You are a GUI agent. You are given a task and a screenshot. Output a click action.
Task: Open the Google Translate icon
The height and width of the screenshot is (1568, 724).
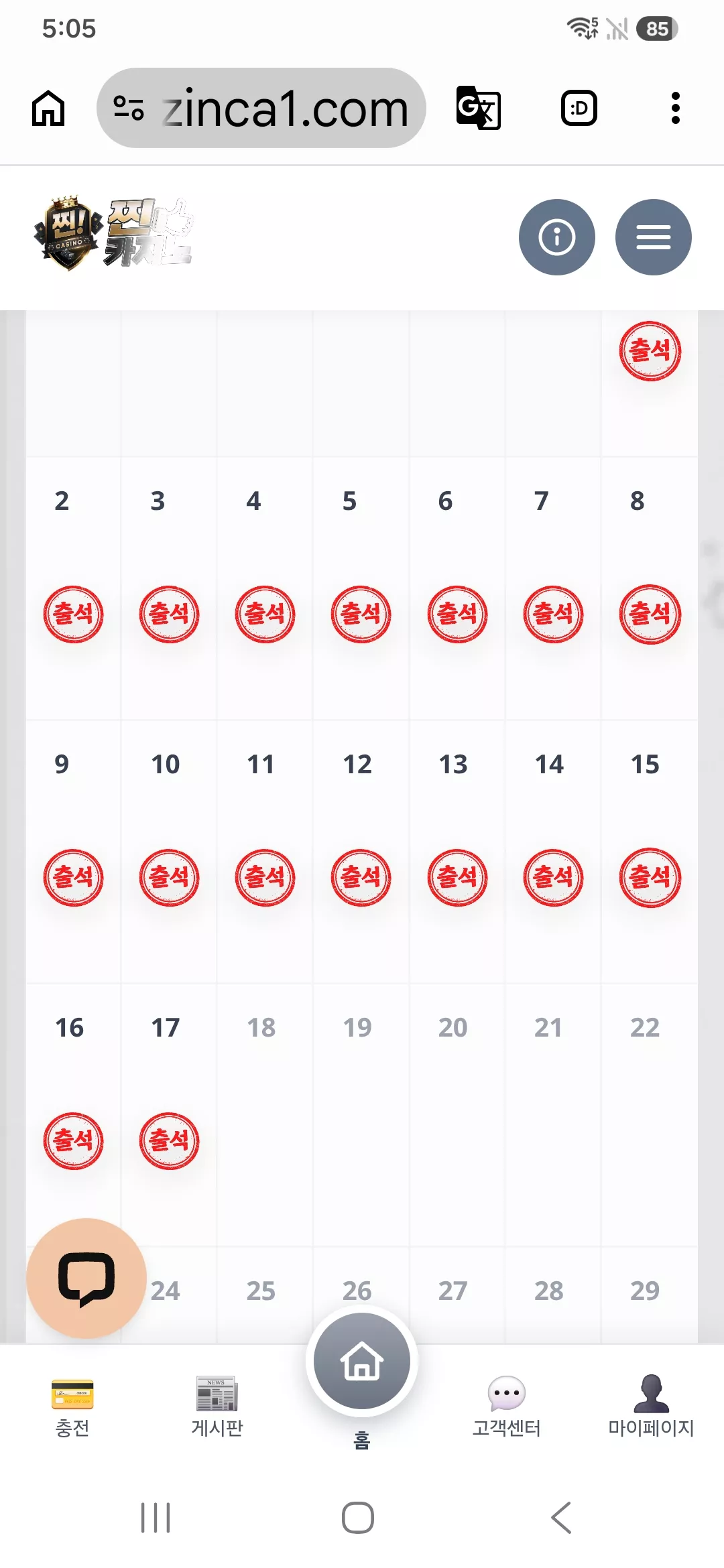[x=479, y=108]
